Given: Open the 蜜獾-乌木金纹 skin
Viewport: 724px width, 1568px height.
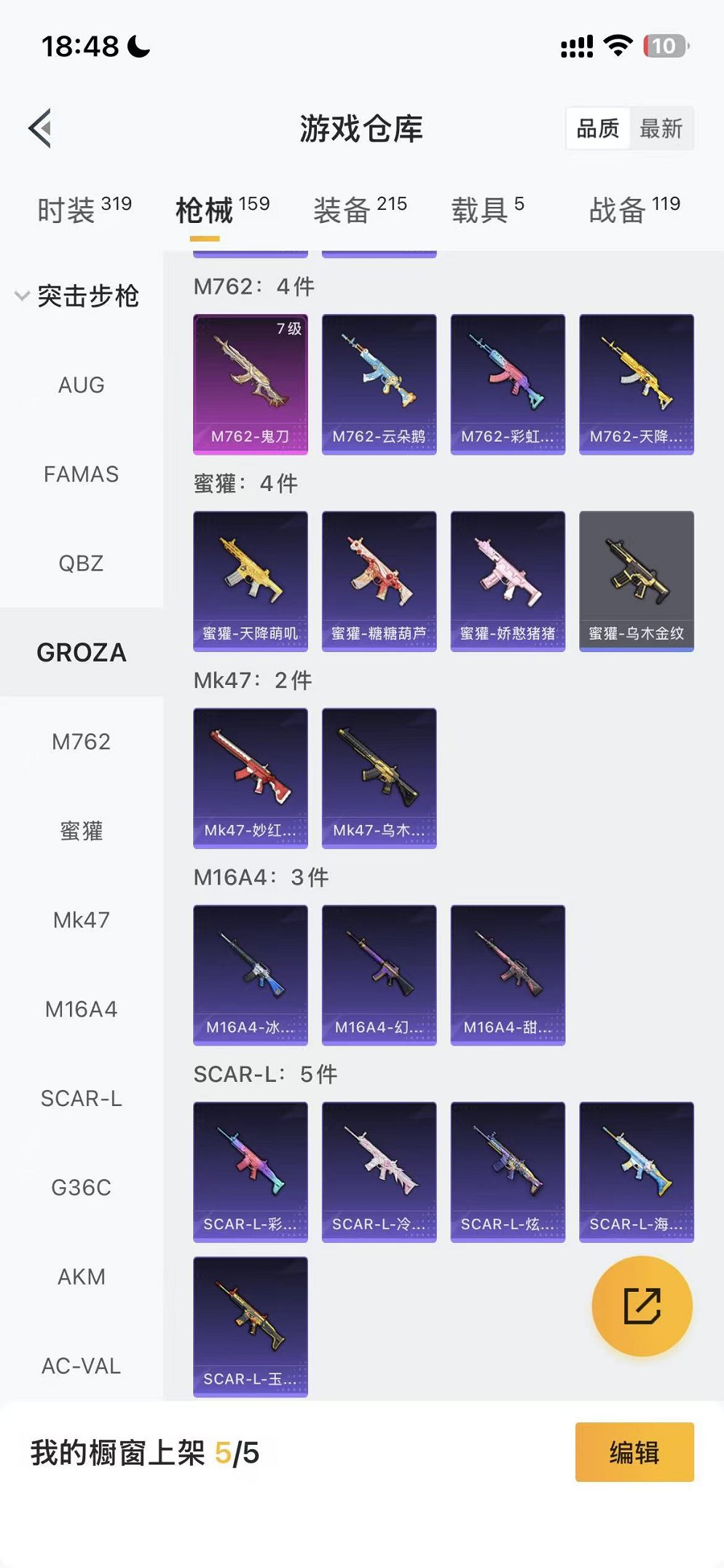Looking at the screenshot, I should coord(636,581).
